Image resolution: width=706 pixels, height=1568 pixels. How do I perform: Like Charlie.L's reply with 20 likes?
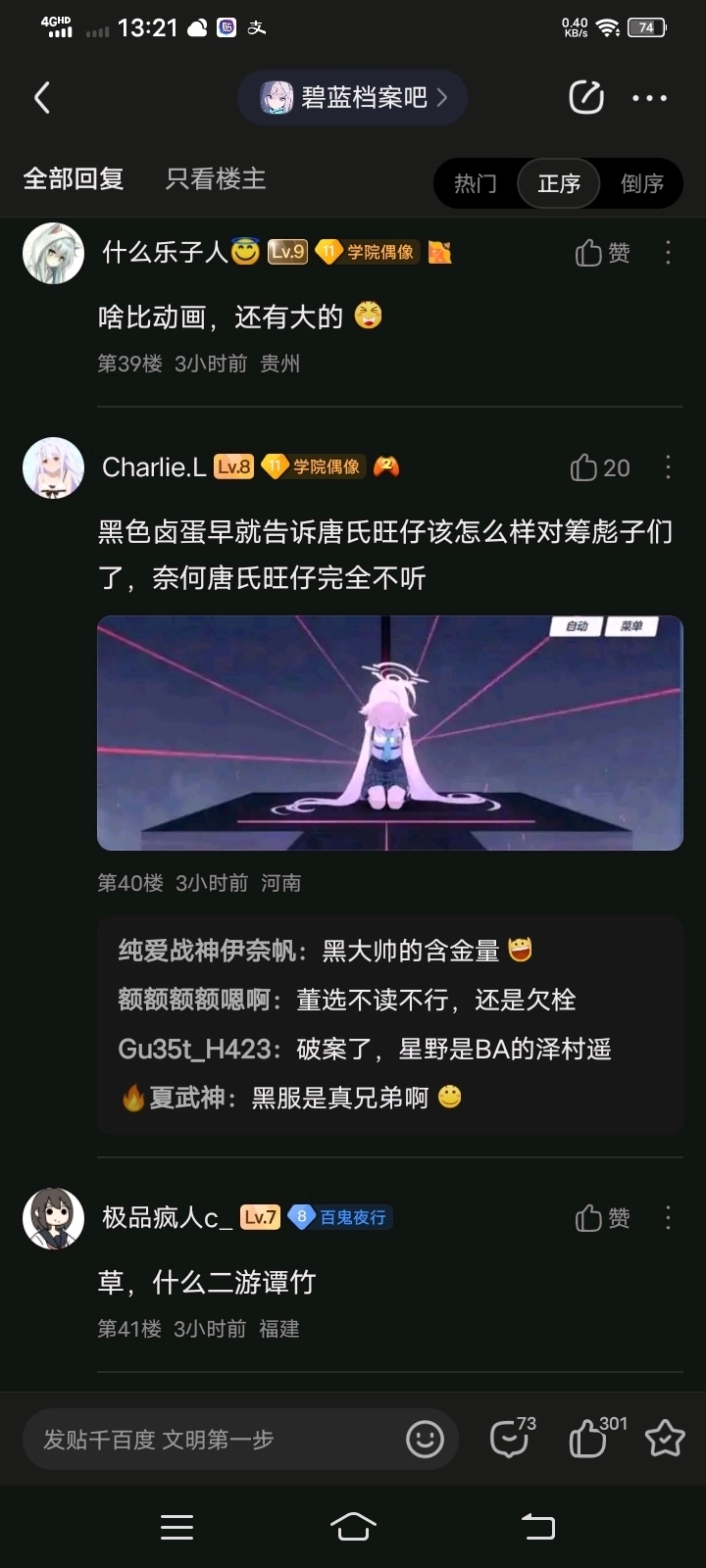point(600,467)
